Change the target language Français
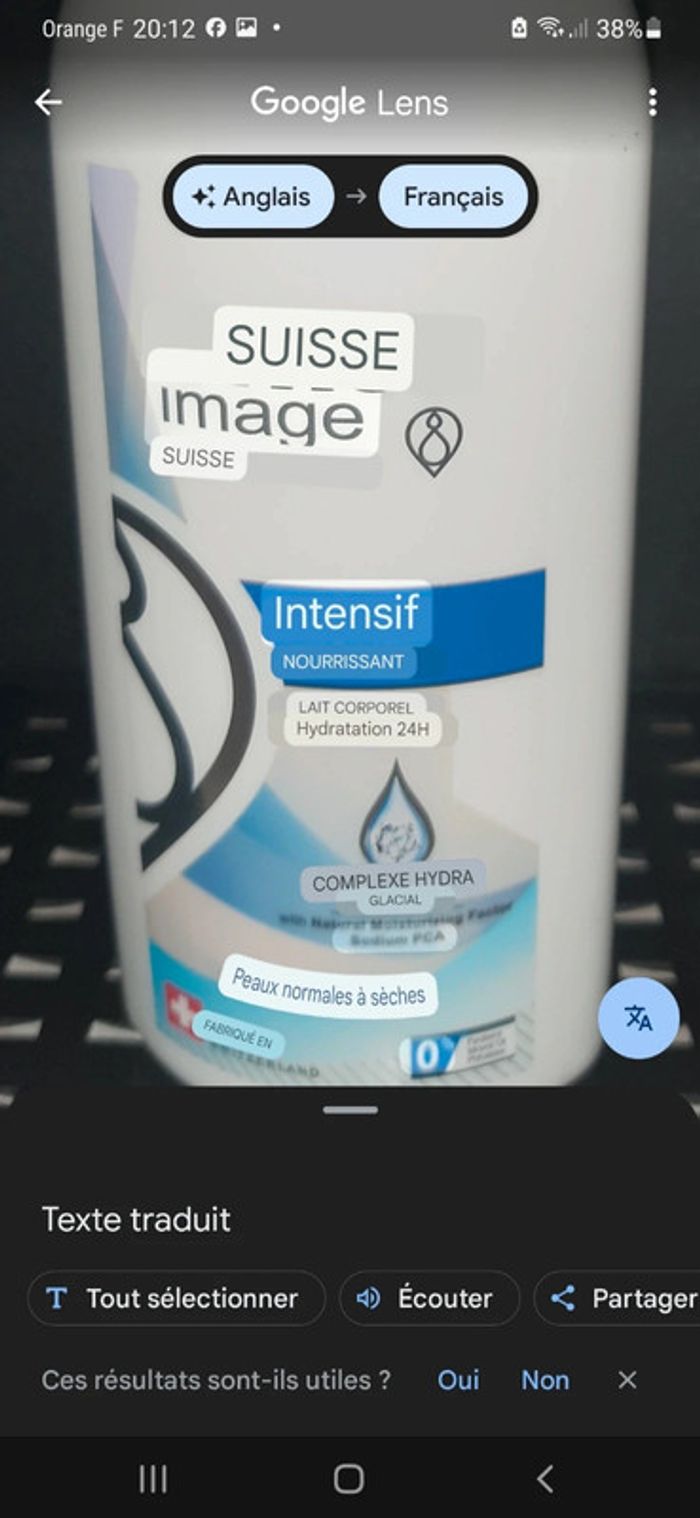This screenshot has width=700, height=1518. (x=453, y=197)
